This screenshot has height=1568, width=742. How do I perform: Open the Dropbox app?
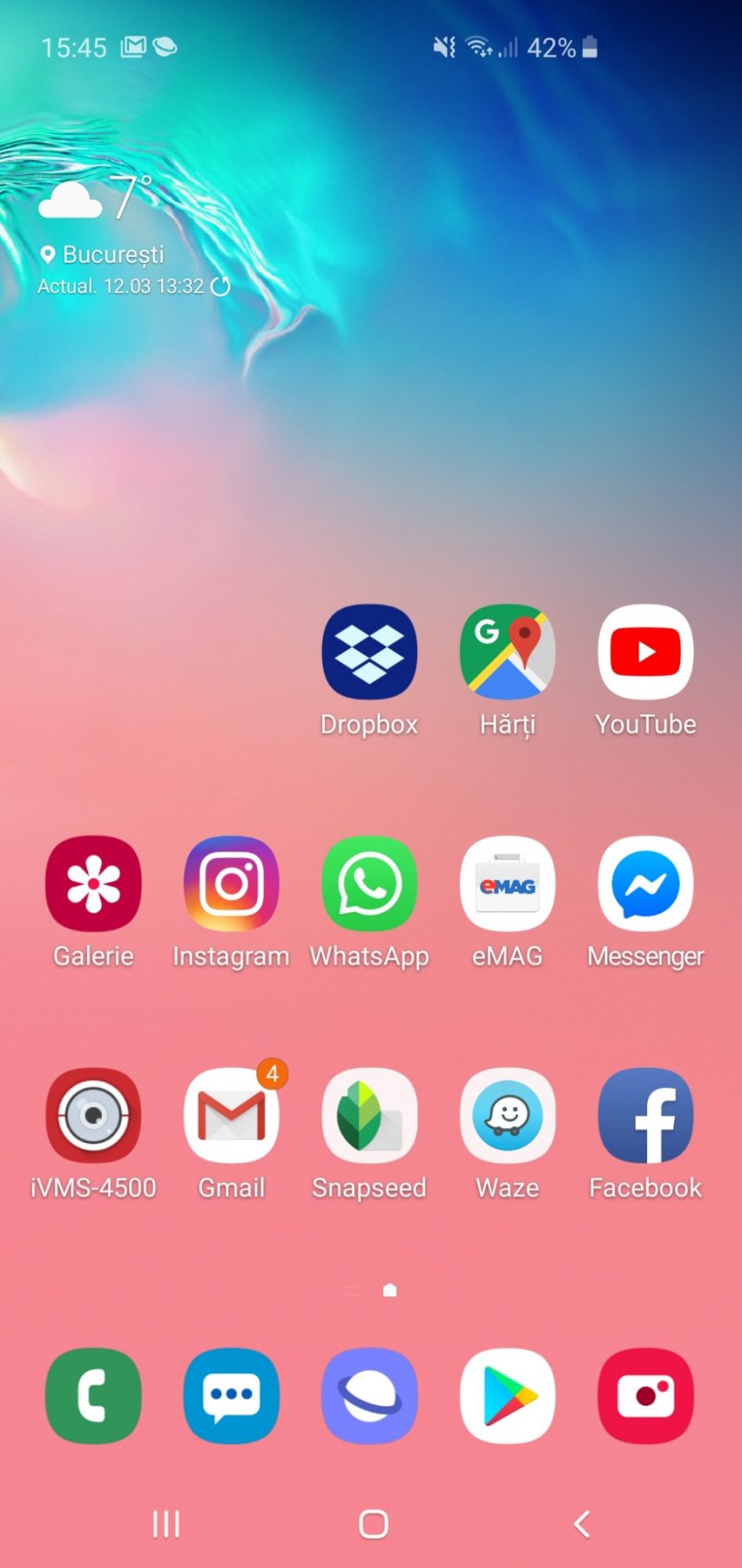point(369,652)
